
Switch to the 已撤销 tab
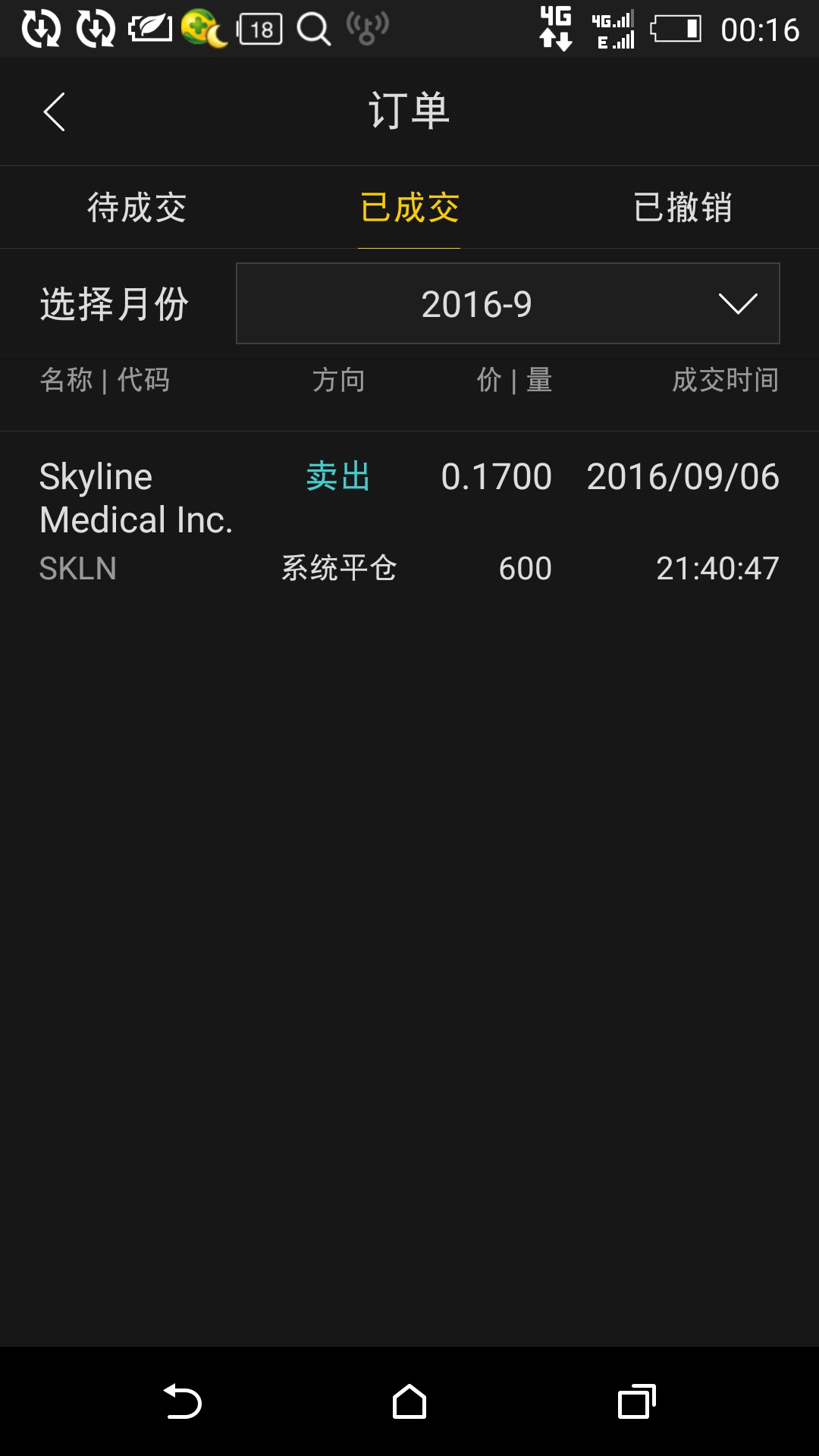click(x=682, y=207)
